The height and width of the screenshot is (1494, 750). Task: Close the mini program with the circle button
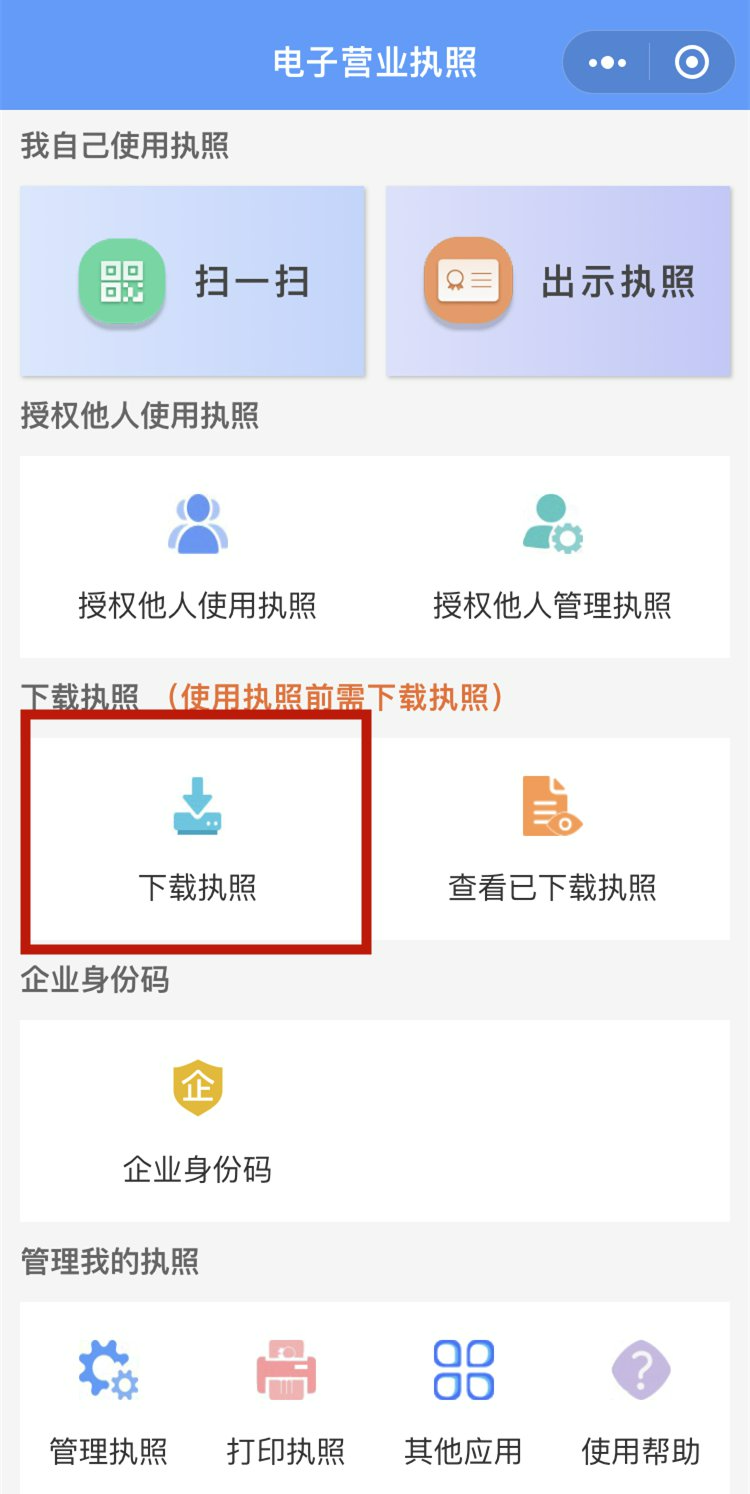click(x=692, y=63)
